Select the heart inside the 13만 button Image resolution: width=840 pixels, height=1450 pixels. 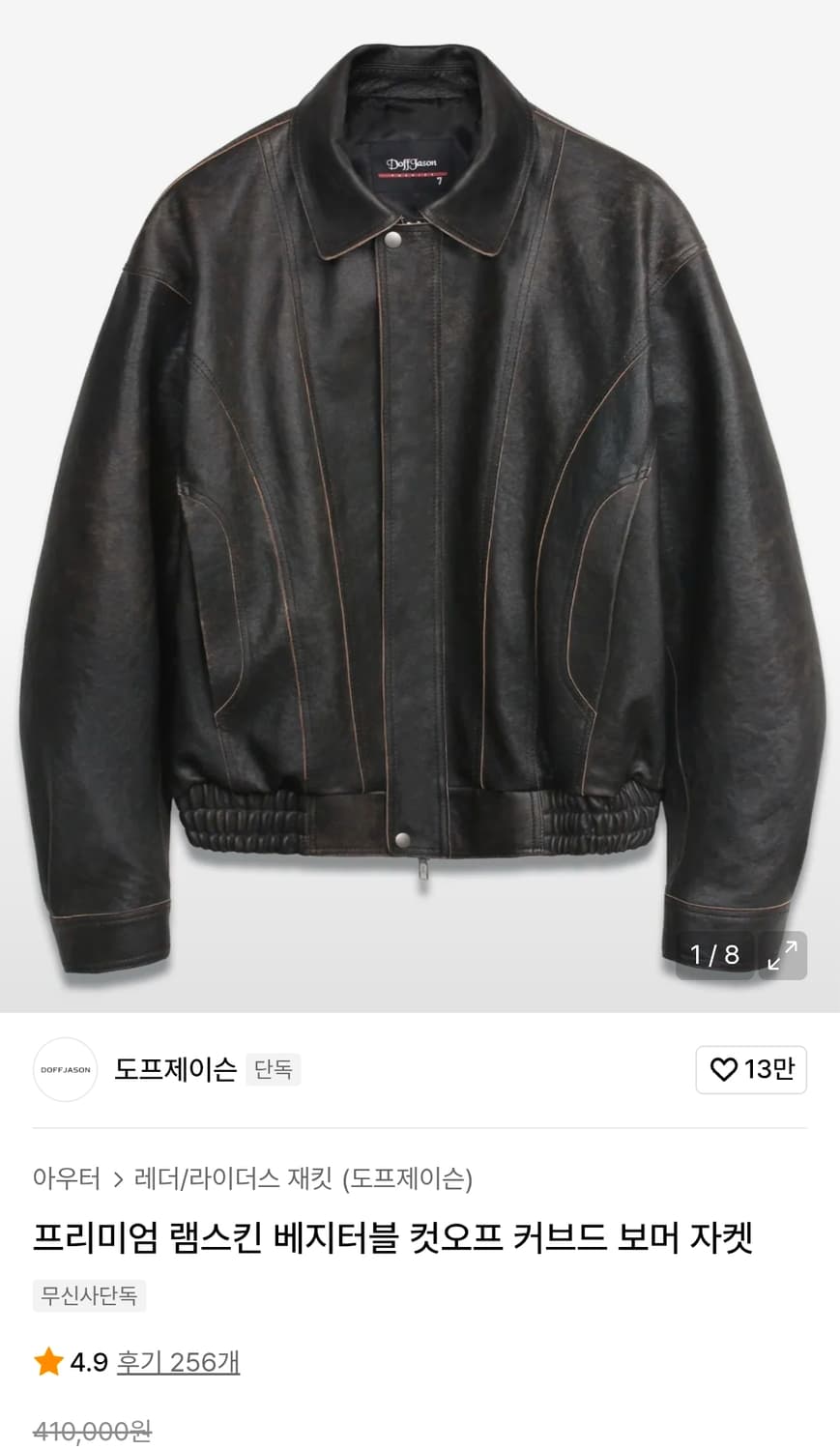coord(726,1070)
